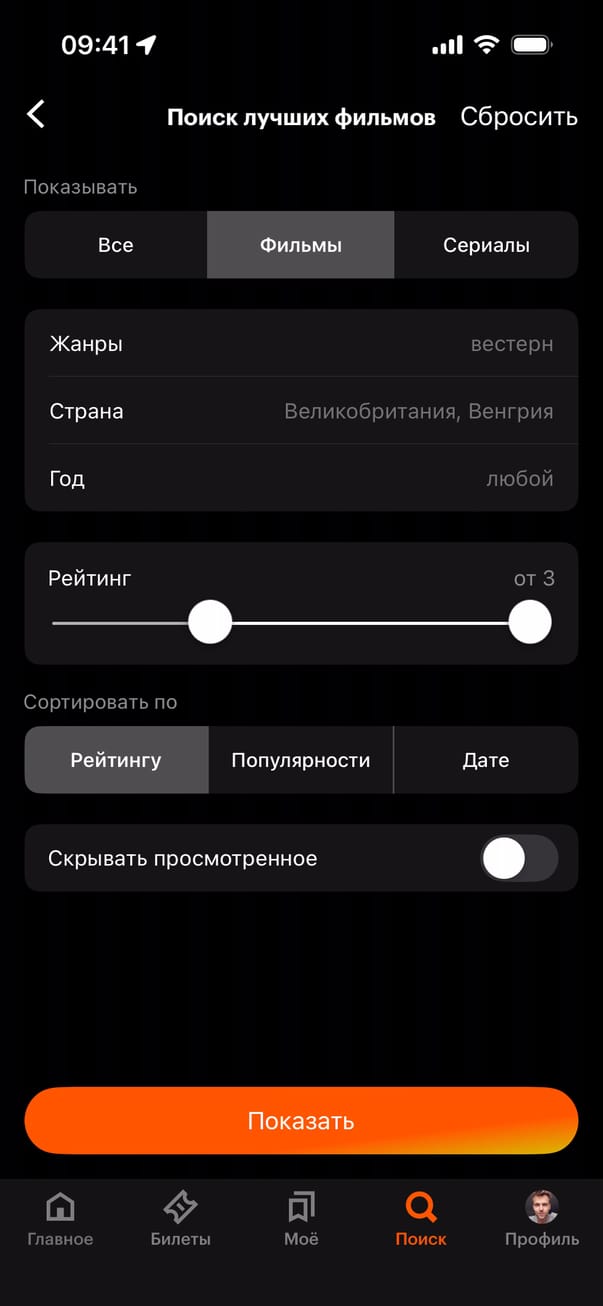Open the Страна country selection
The image size is (603, 1306).
click(x=301, y=411)
